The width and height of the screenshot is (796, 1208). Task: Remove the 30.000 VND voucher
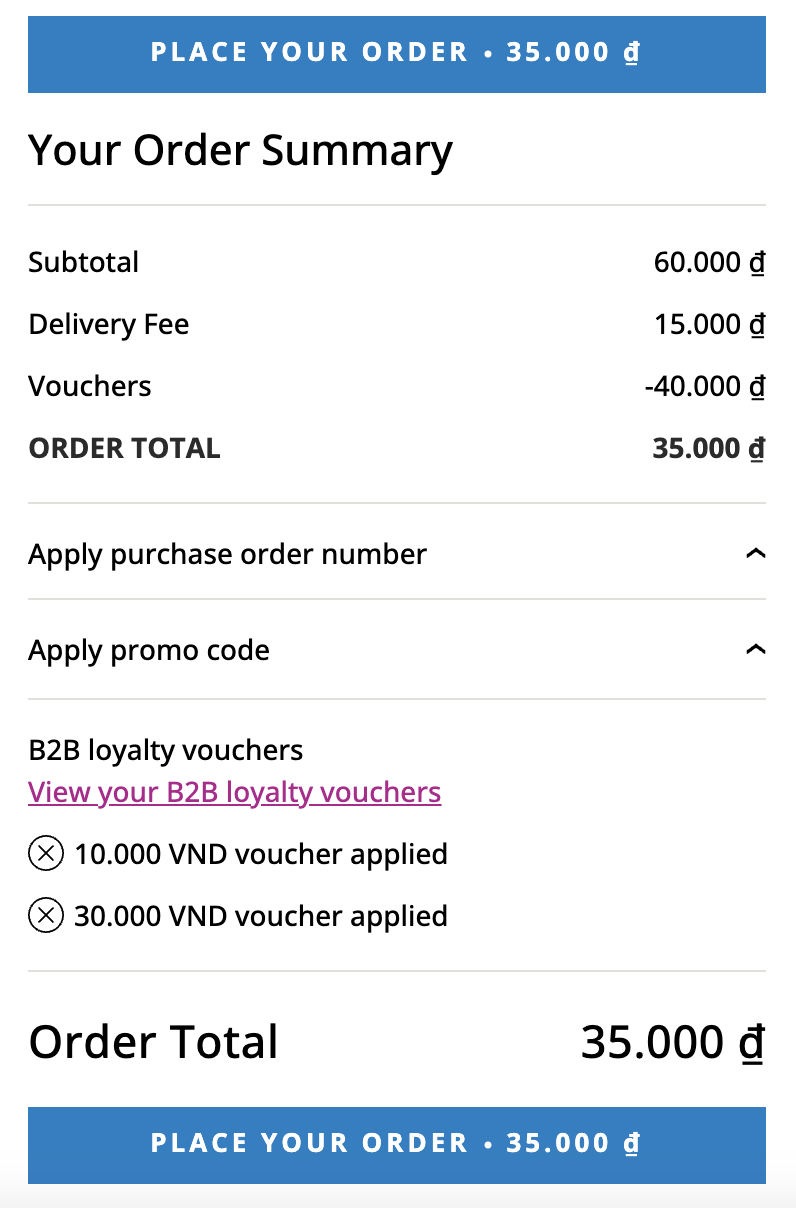tap(45, 916)
